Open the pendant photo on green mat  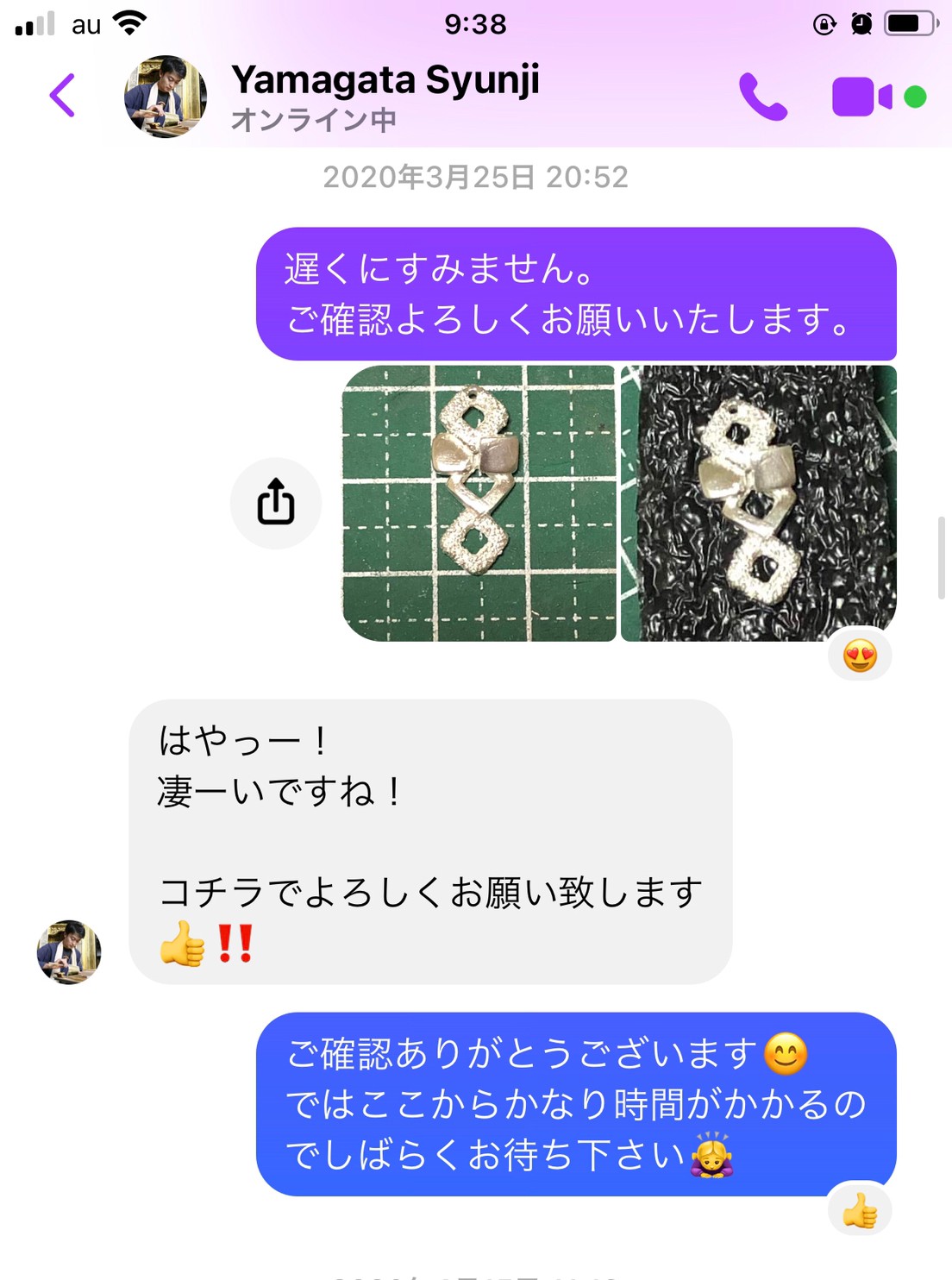point(479,503)
